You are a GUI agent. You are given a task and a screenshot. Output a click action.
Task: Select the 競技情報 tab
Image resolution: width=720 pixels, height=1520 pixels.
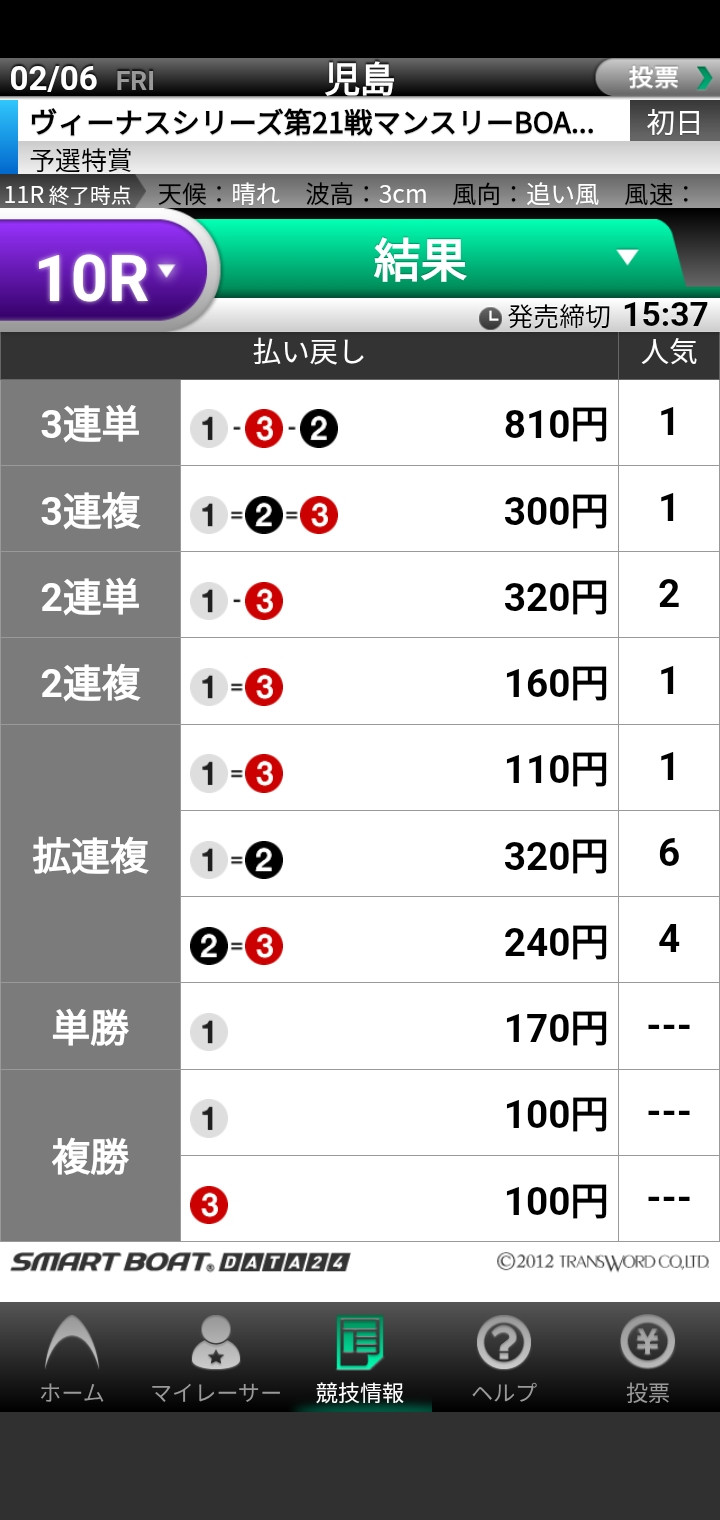click(x=360, y=1358)
